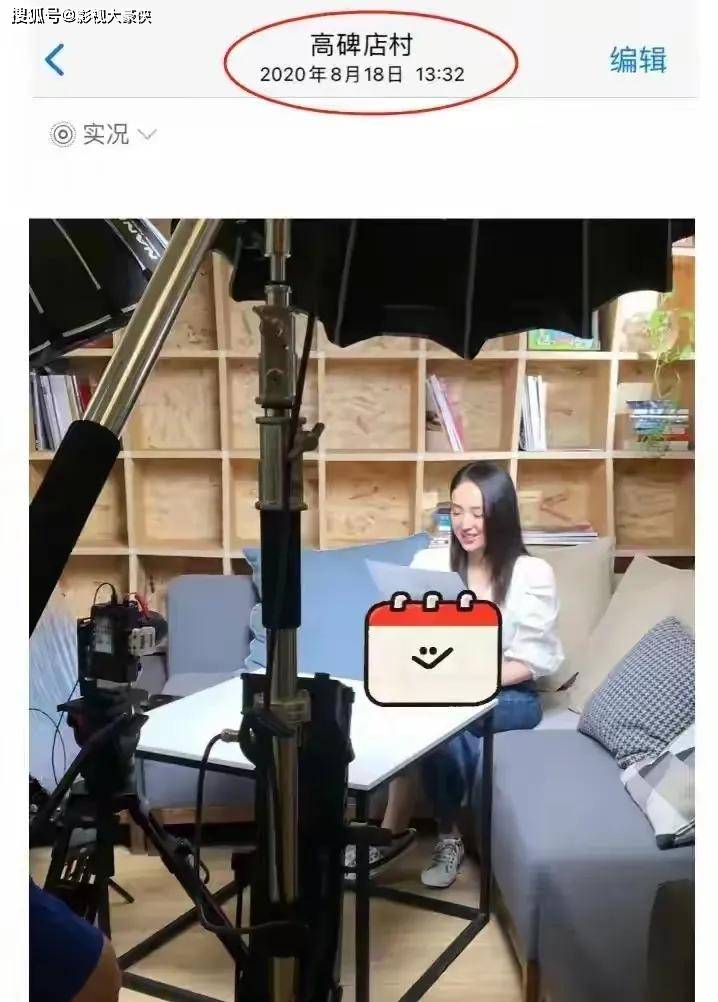Expand the 实况 live photo options
This screenshot has width=718, height=1002.
pos(104,134)
